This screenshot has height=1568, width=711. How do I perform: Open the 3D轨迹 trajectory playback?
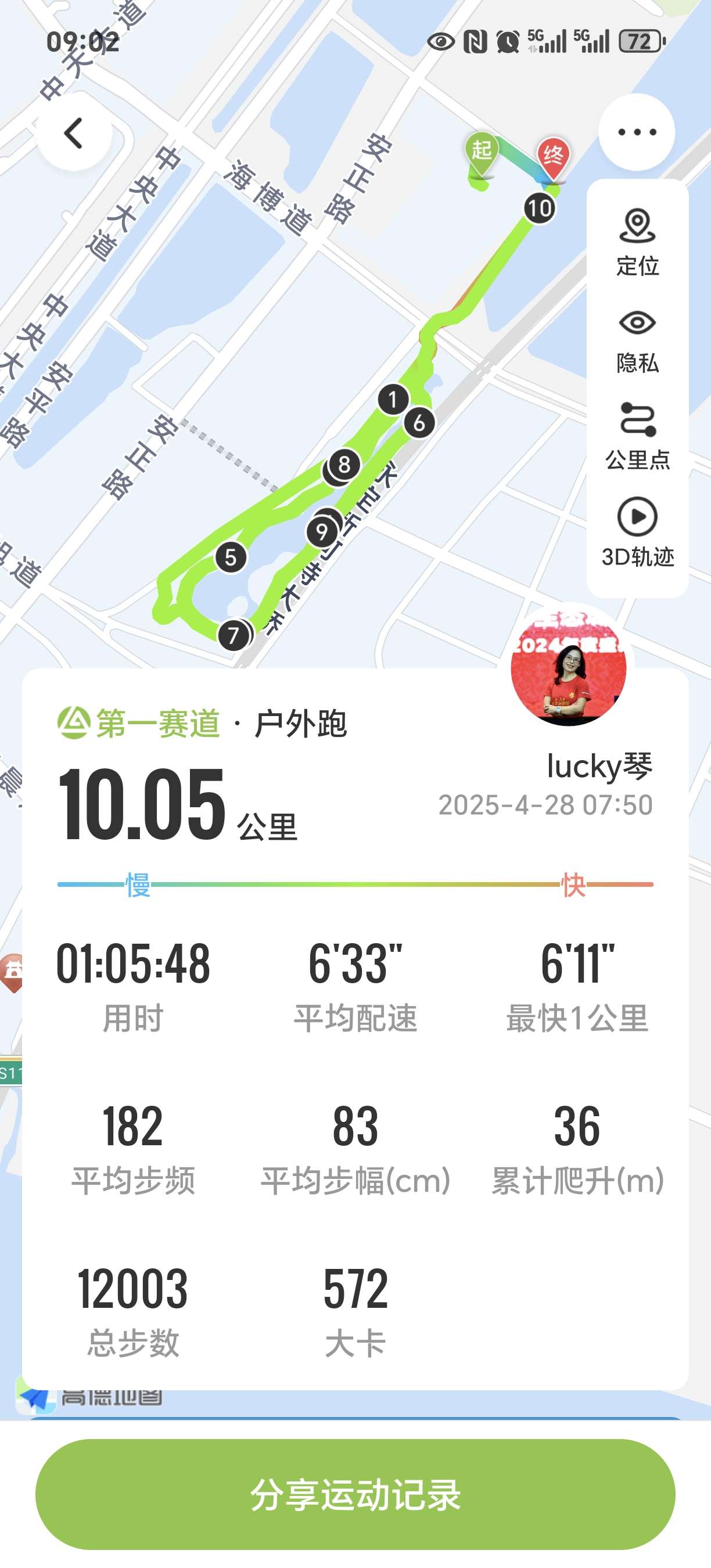[x=637, y=518]
